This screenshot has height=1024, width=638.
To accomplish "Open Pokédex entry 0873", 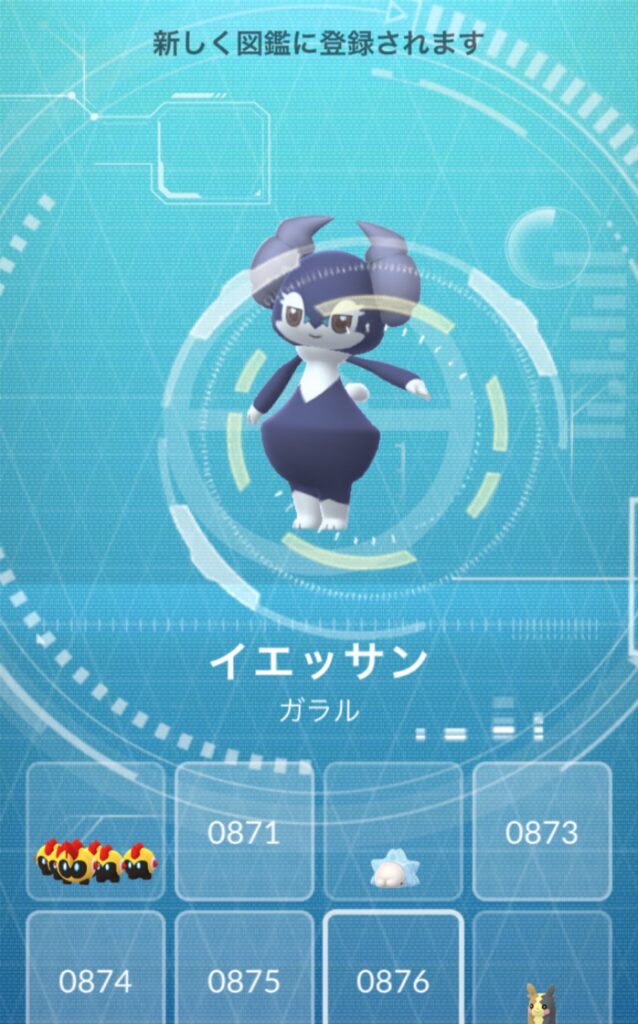I will (x=541, y=832).
